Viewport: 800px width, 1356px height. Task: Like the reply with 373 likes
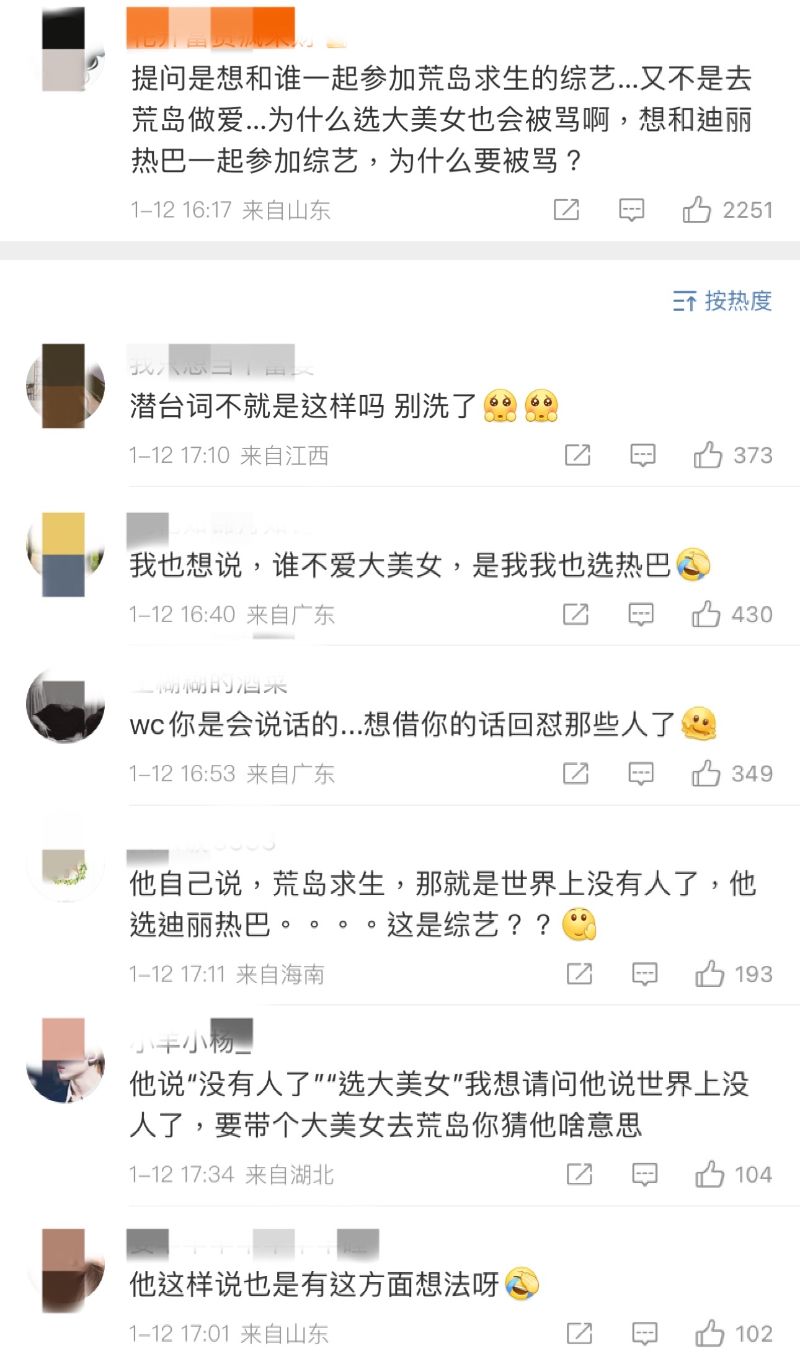tap(708, 456)
